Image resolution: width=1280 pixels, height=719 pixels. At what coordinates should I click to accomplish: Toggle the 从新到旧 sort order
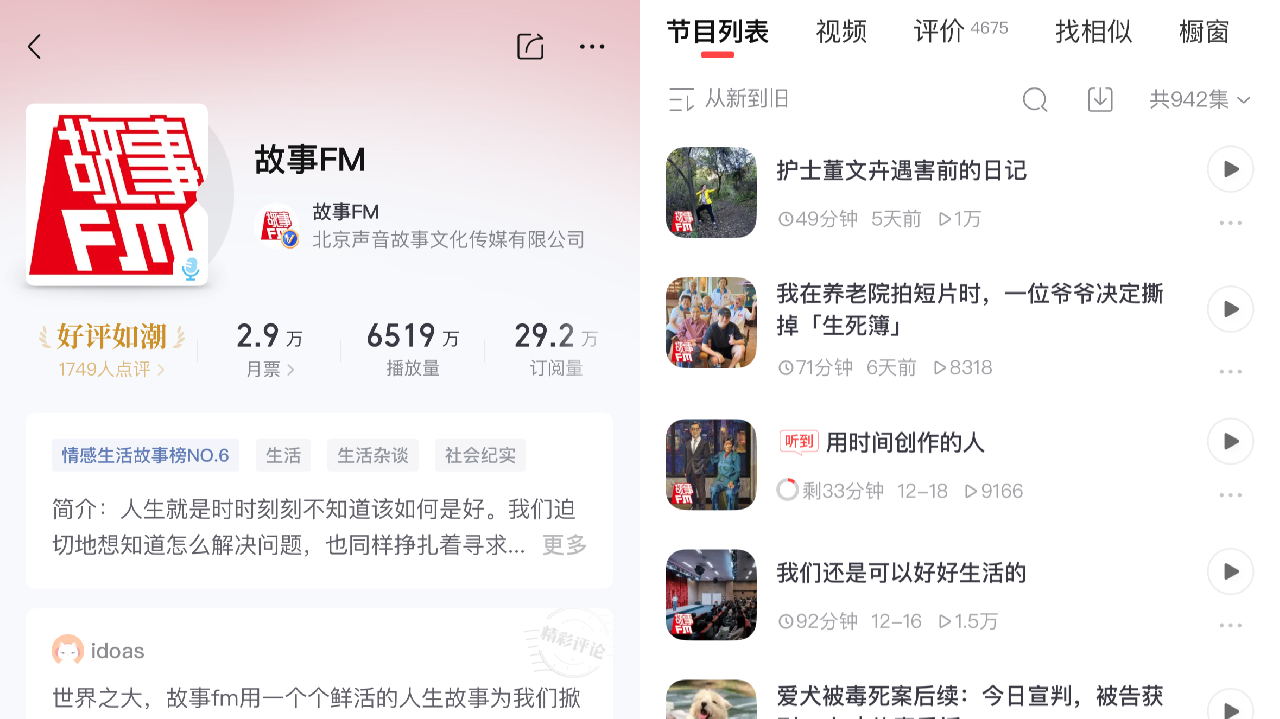pos(728,99)
